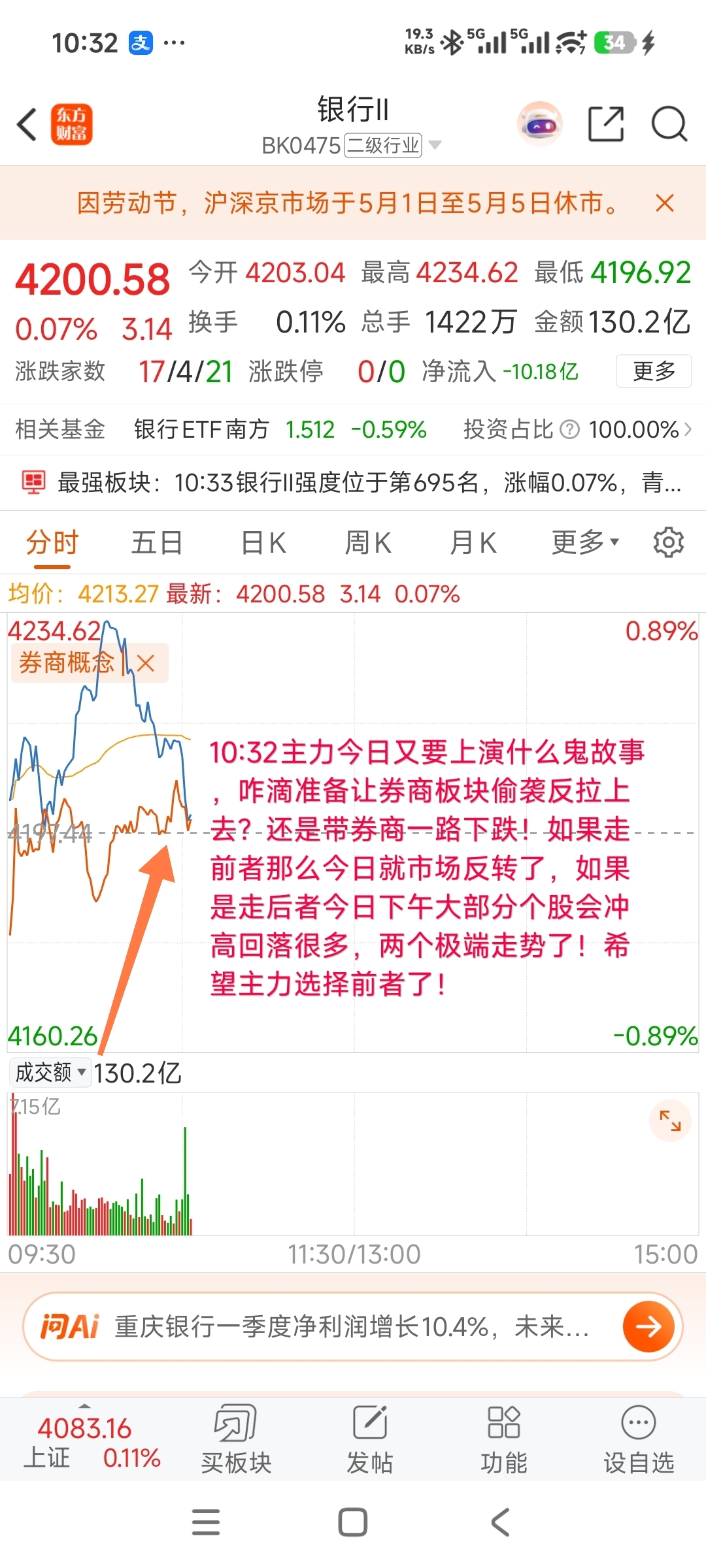Open the search magnifier icon
This screenshot has width=706, height=1568.
coord(669,123)
